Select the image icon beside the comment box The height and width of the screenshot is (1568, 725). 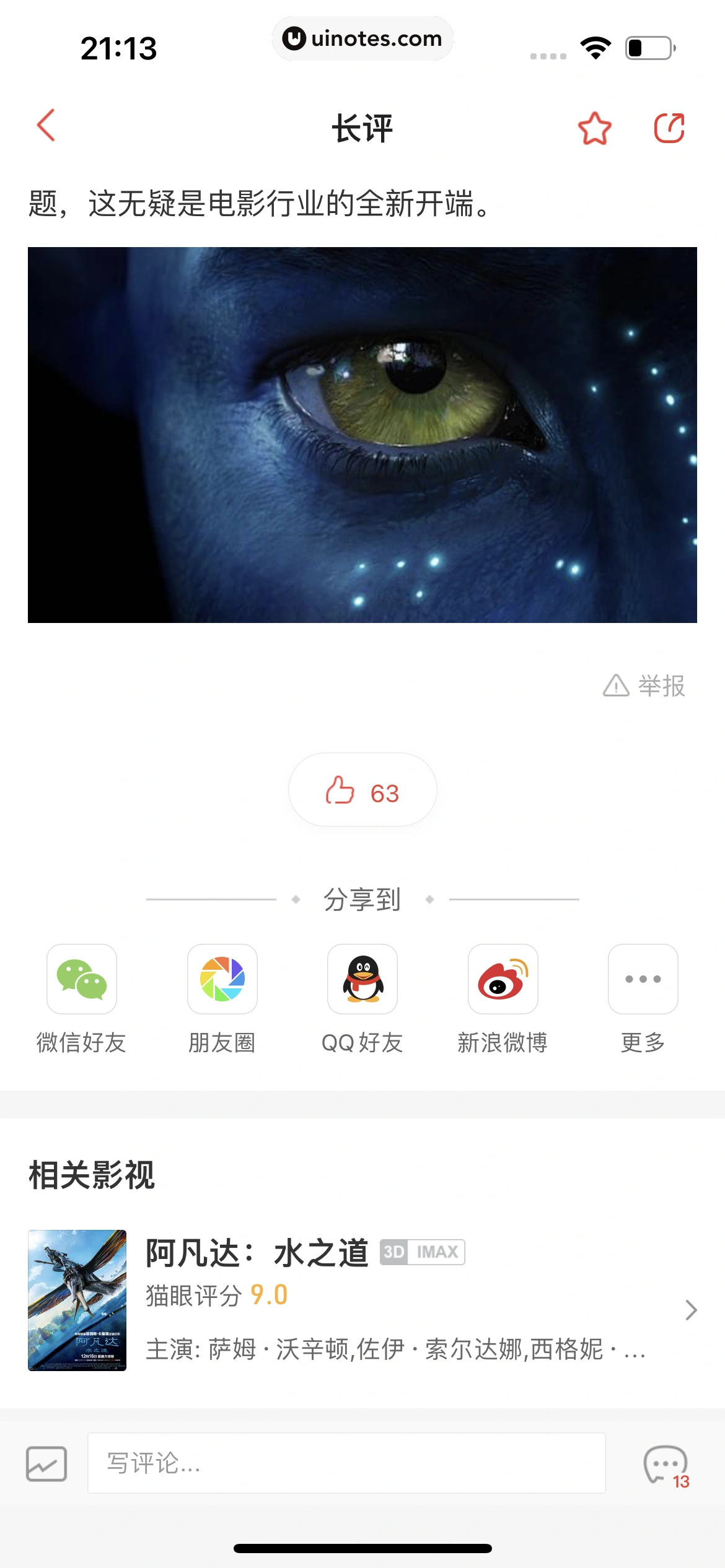pos(46,1464)
